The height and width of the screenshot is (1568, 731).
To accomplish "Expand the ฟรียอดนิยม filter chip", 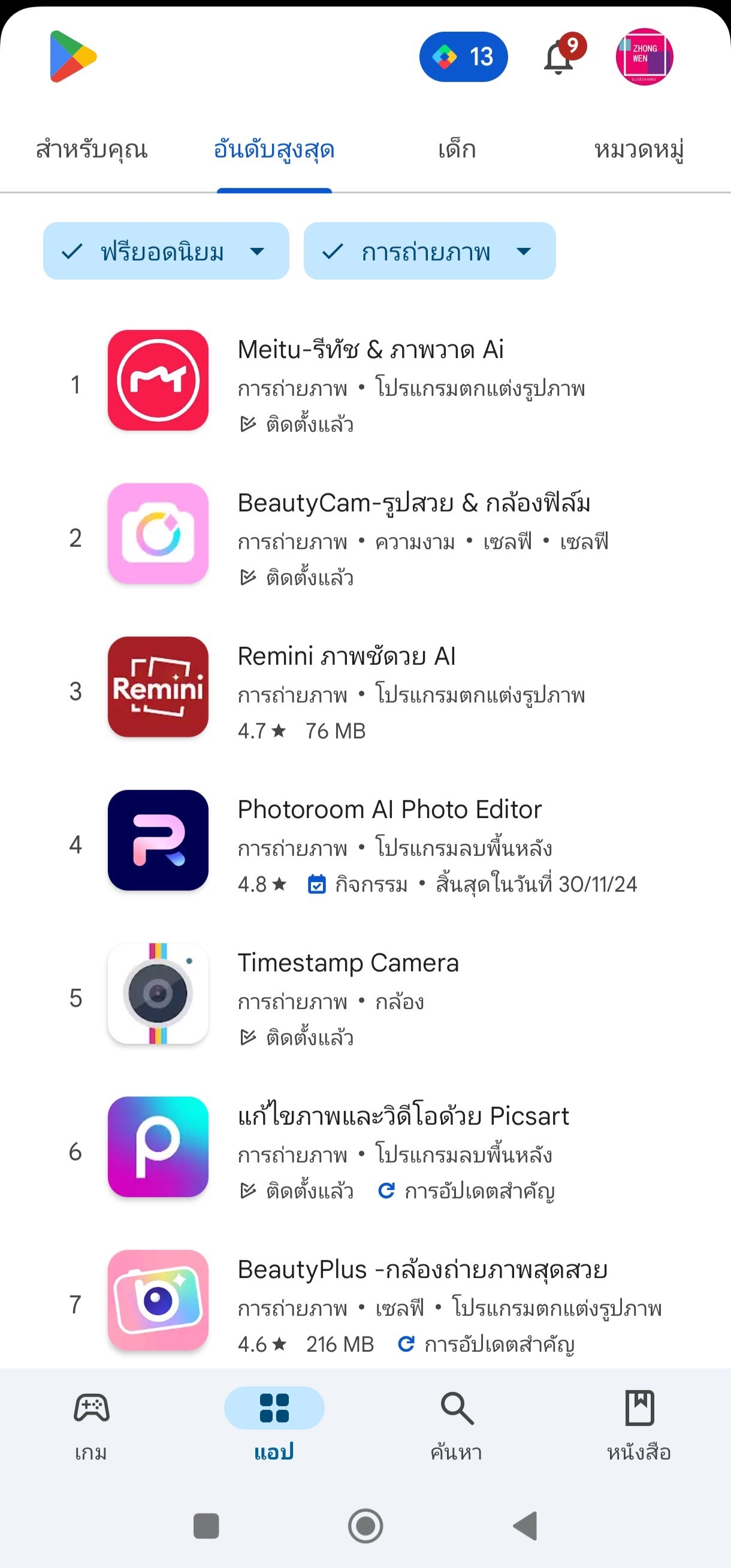I will coord(166,251).
